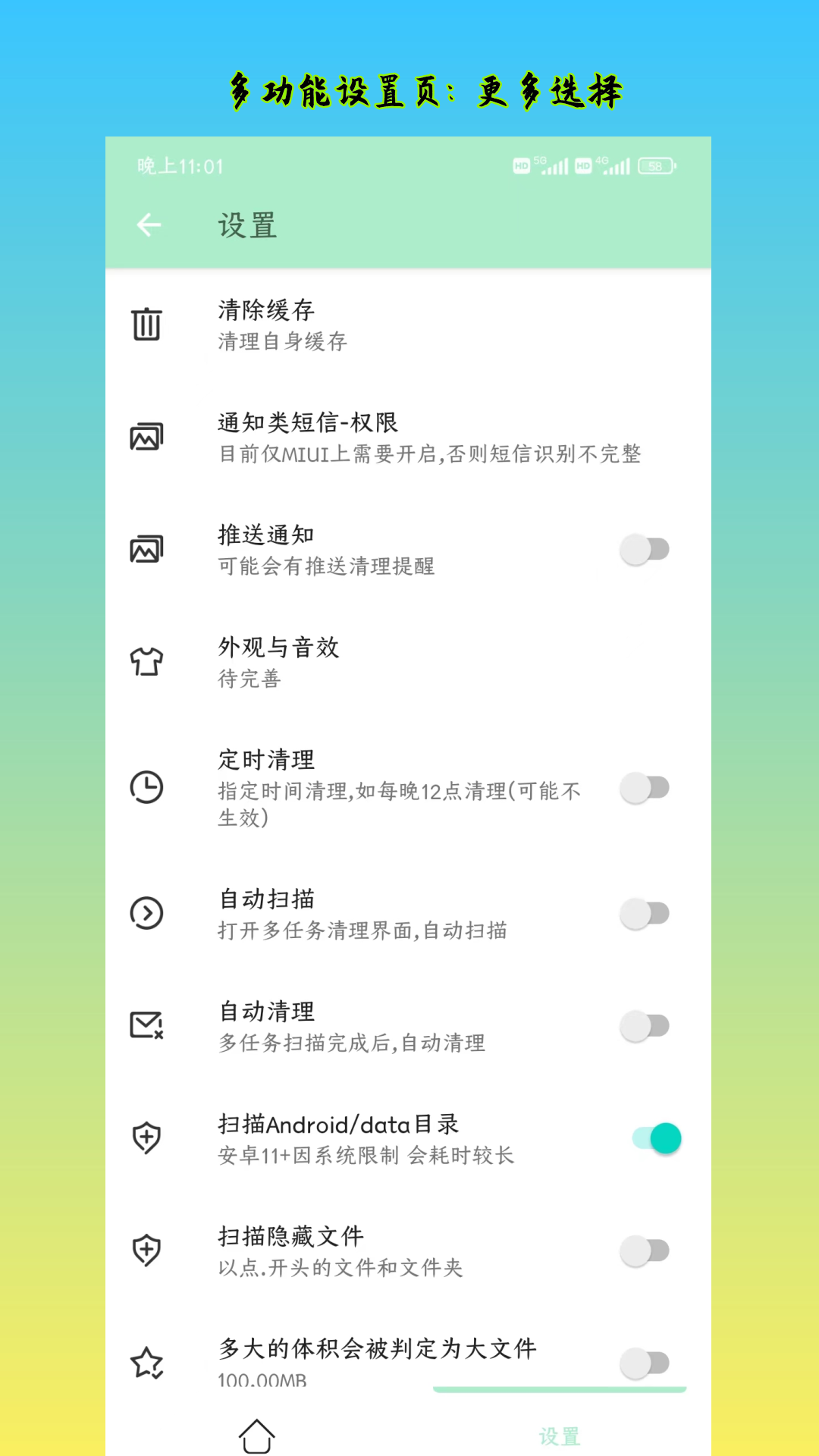Select the image icon next to 通知类短信-权限
This screenshot has width=819, height=1456.
click(x=147, y=436)
